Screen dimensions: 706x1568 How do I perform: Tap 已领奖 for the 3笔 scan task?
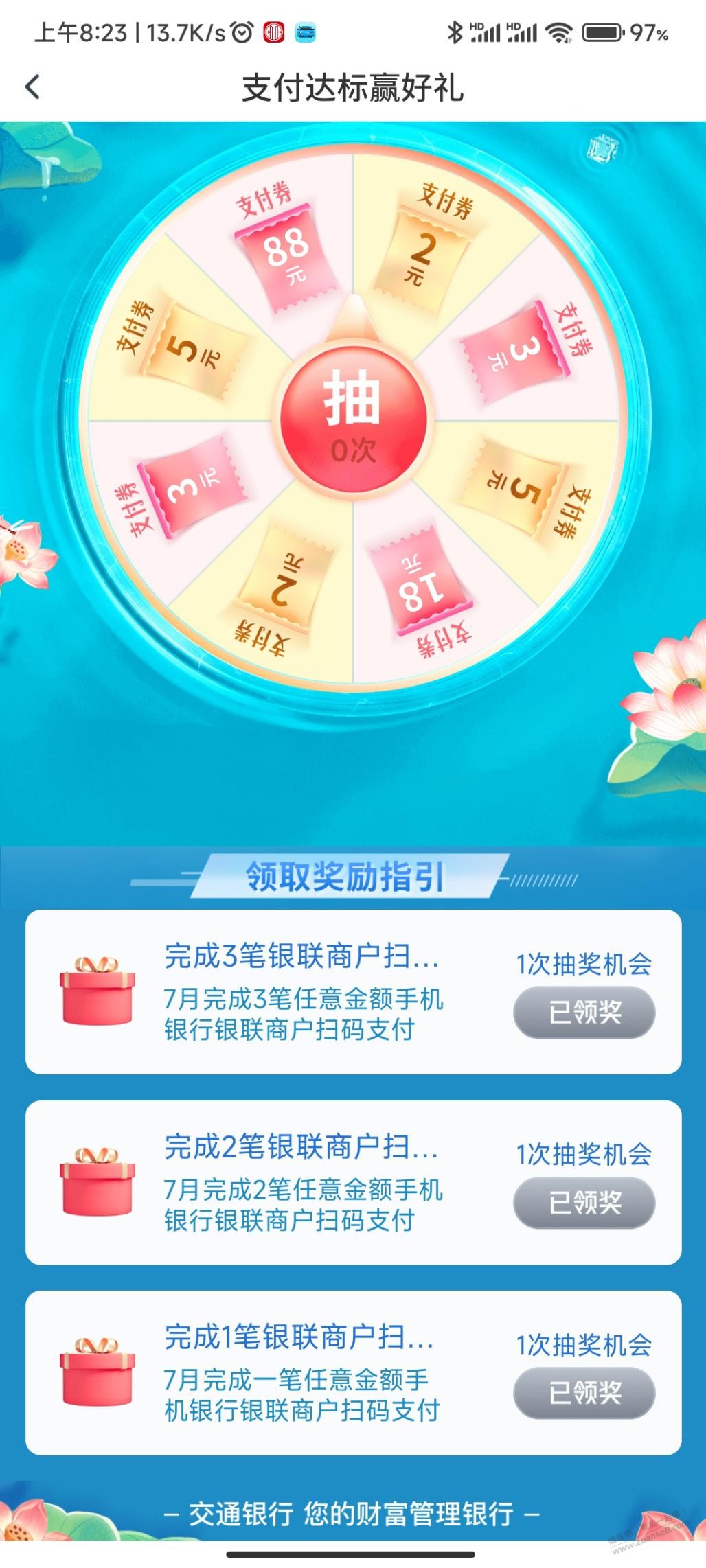(584, 1012)
